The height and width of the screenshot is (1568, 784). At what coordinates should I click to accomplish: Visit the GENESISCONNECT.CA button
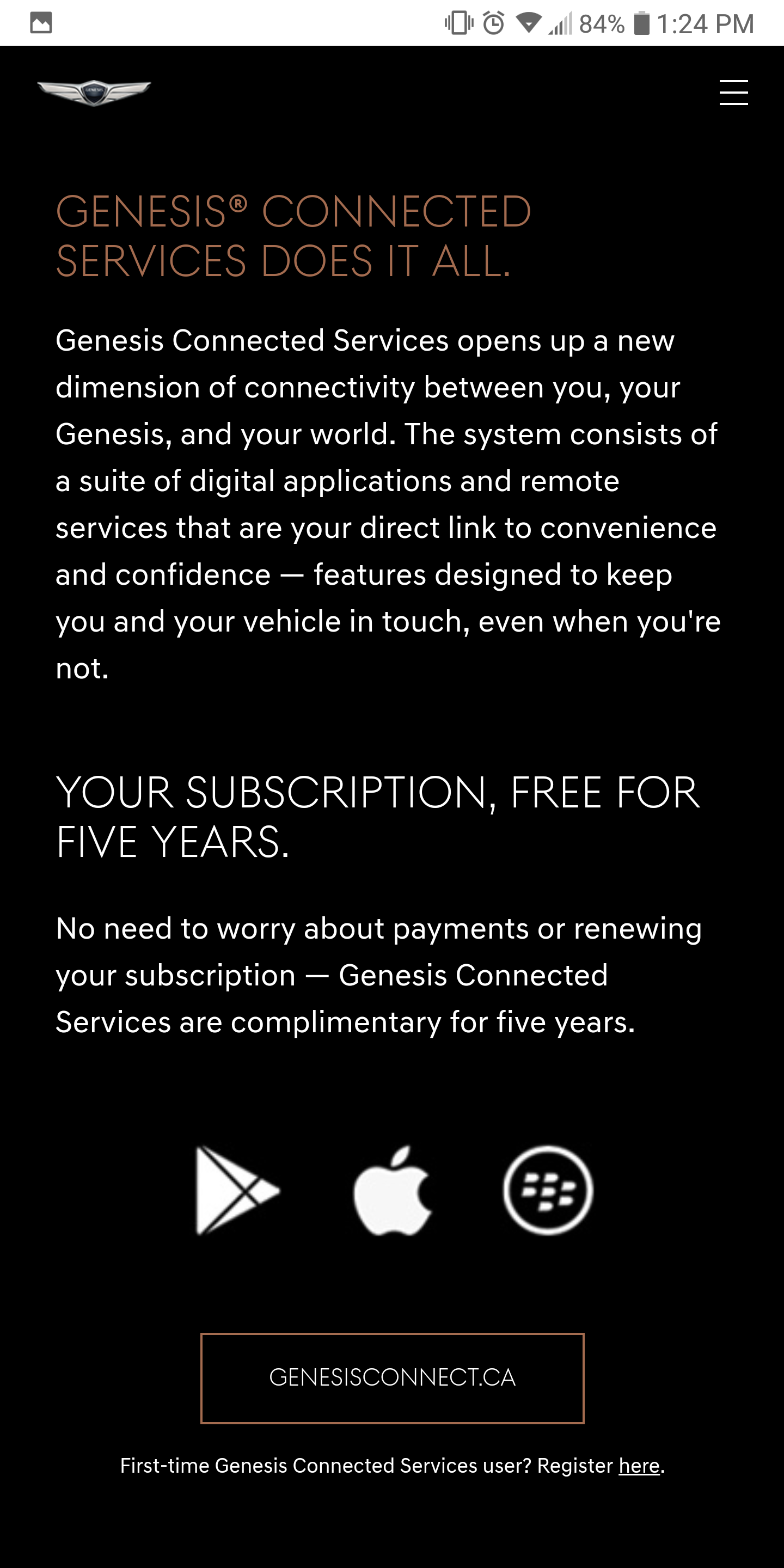pos(392,1377)
